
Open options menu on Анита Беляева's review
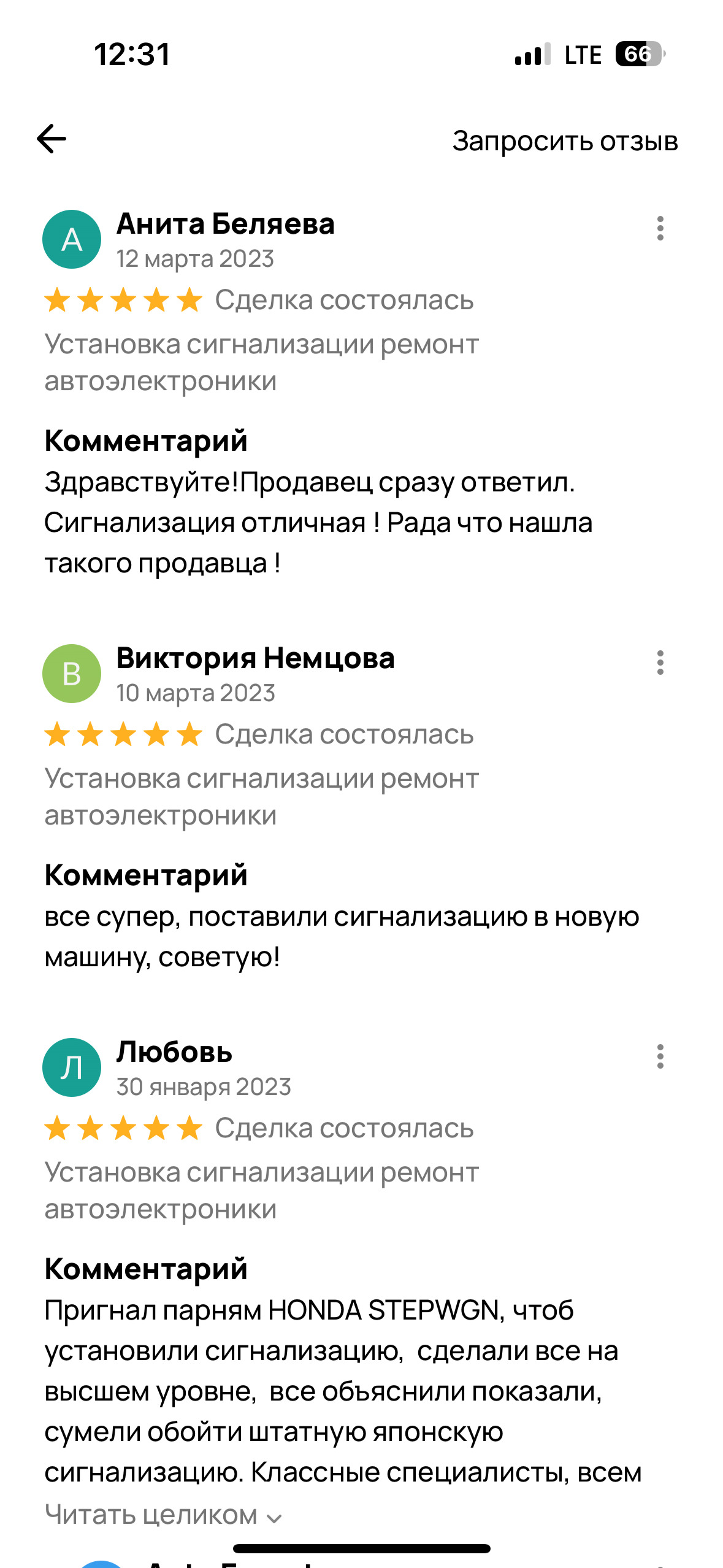point(660,228)
